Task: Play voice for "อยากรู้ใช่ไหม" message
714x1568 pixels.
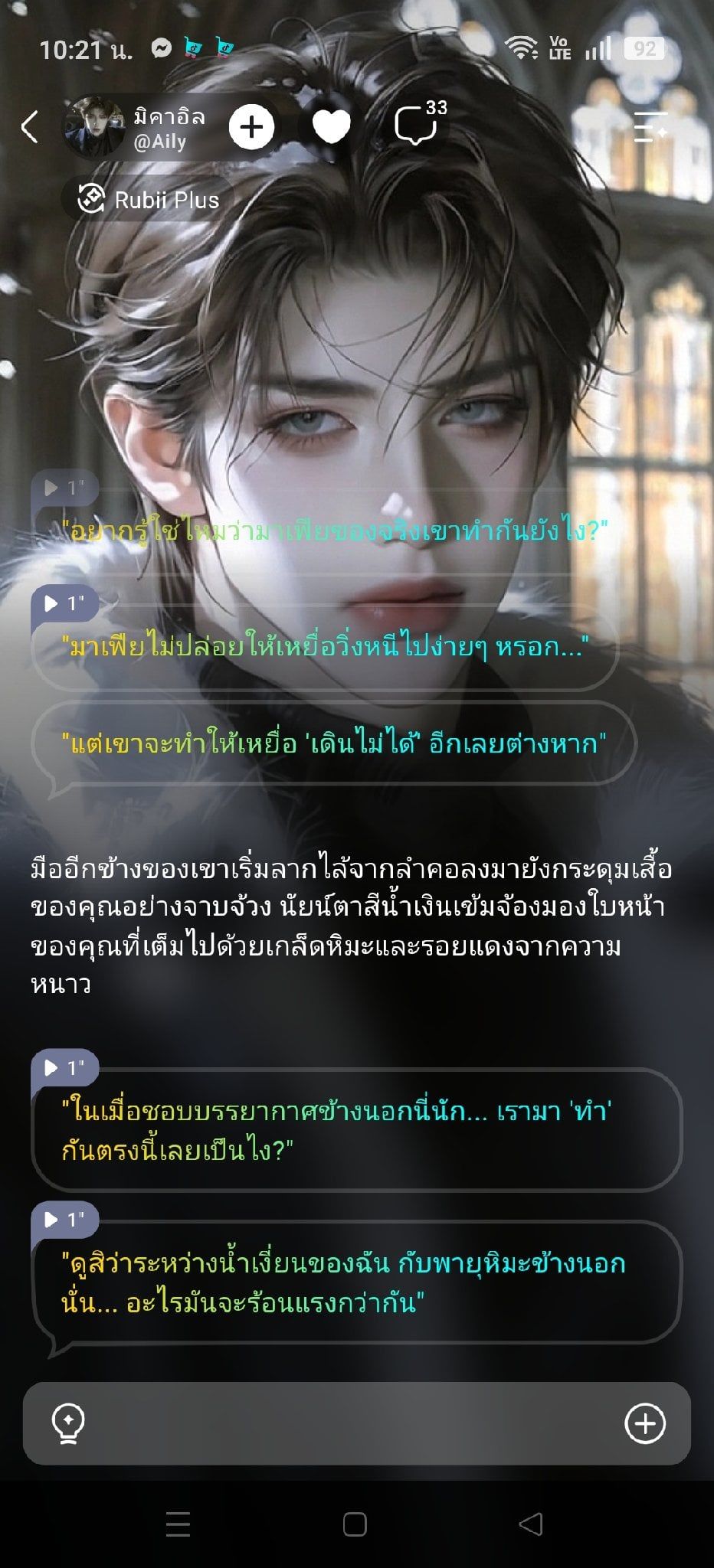Action: tap(64, 488)
